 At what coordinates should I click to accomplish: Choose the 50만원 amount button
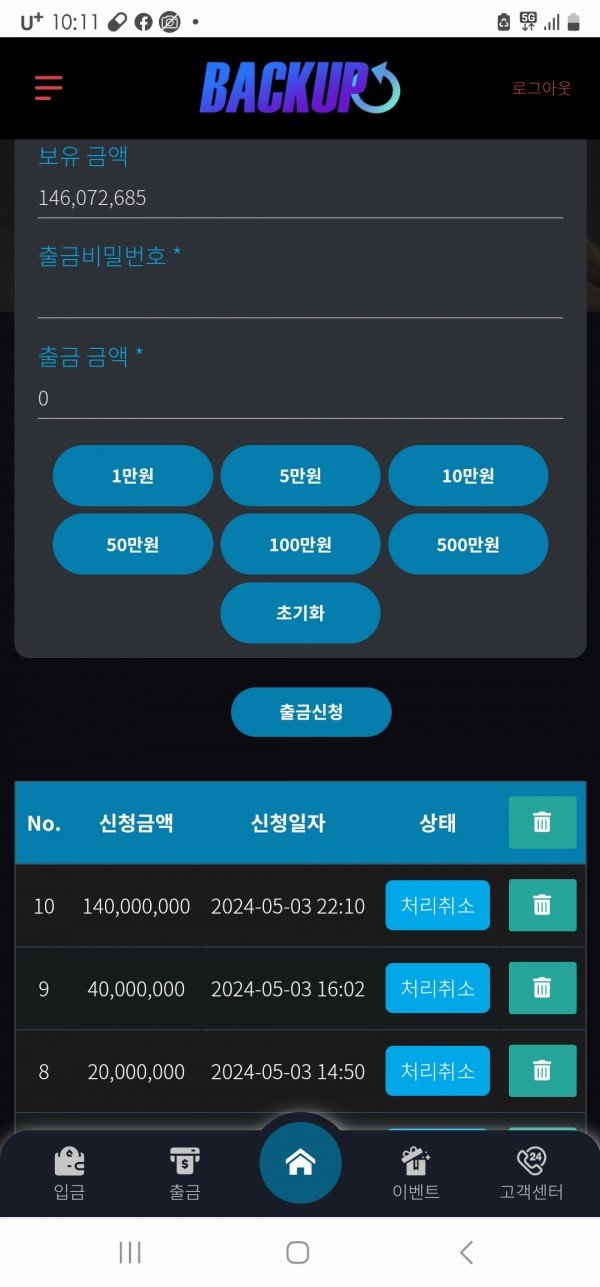pos(132,545)
